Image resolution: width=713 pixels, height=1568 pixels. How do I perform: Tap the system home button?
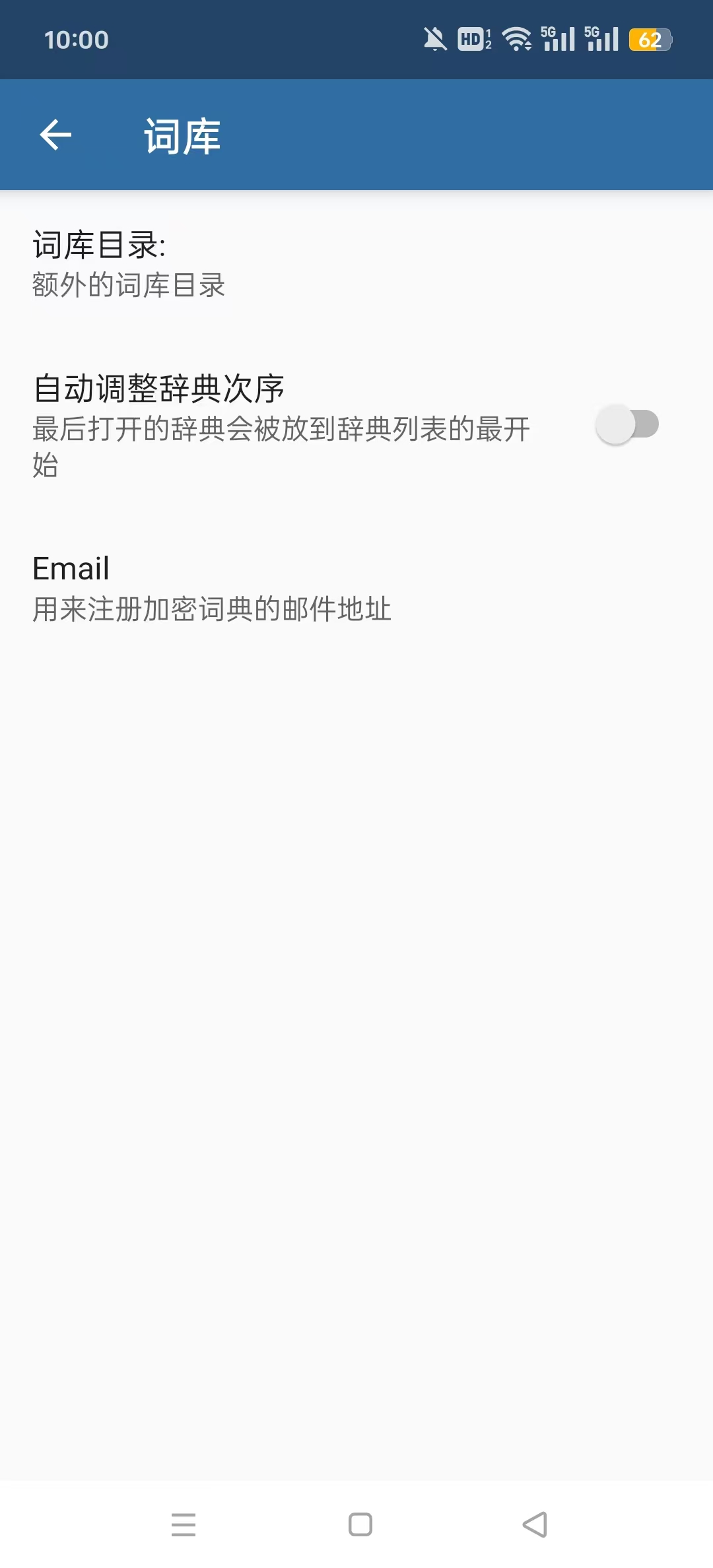[360, 1524]
